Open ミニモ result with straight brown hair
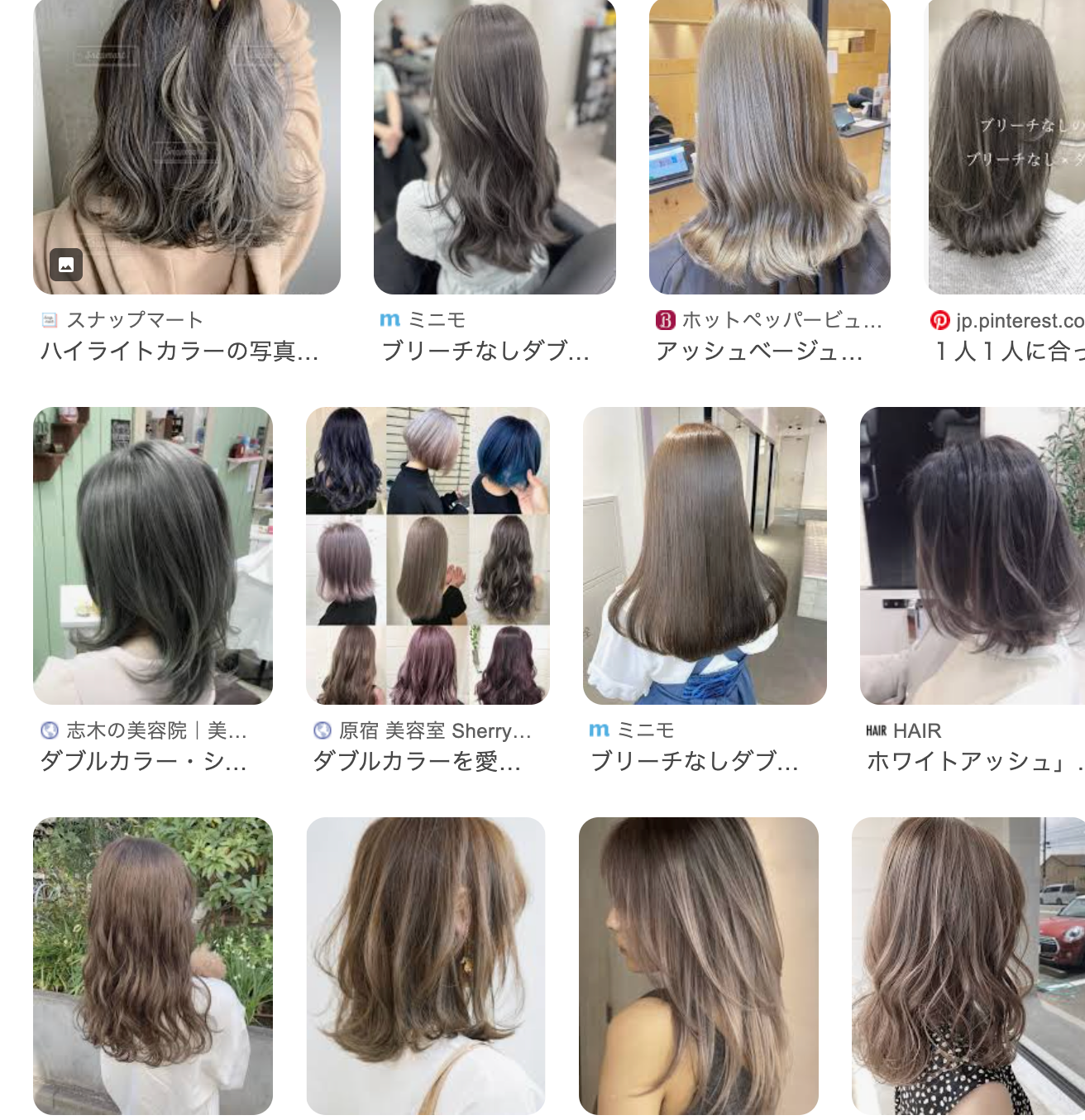The height and width of the screenshot is (1120, 1085). click(705, 555)
